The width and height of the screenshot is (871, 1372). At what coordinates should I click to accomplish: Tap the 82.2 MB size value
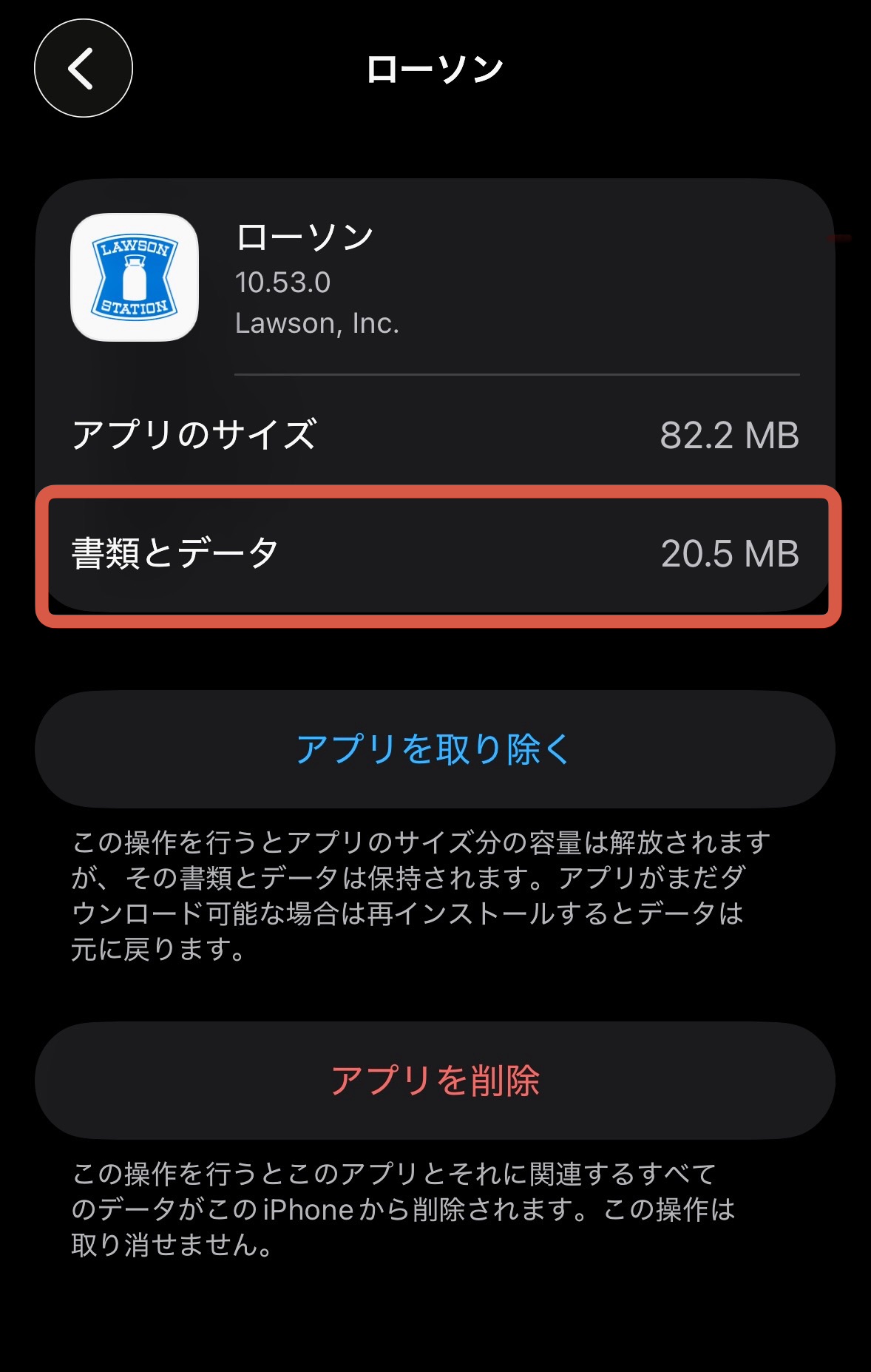[x=728, y=436]
